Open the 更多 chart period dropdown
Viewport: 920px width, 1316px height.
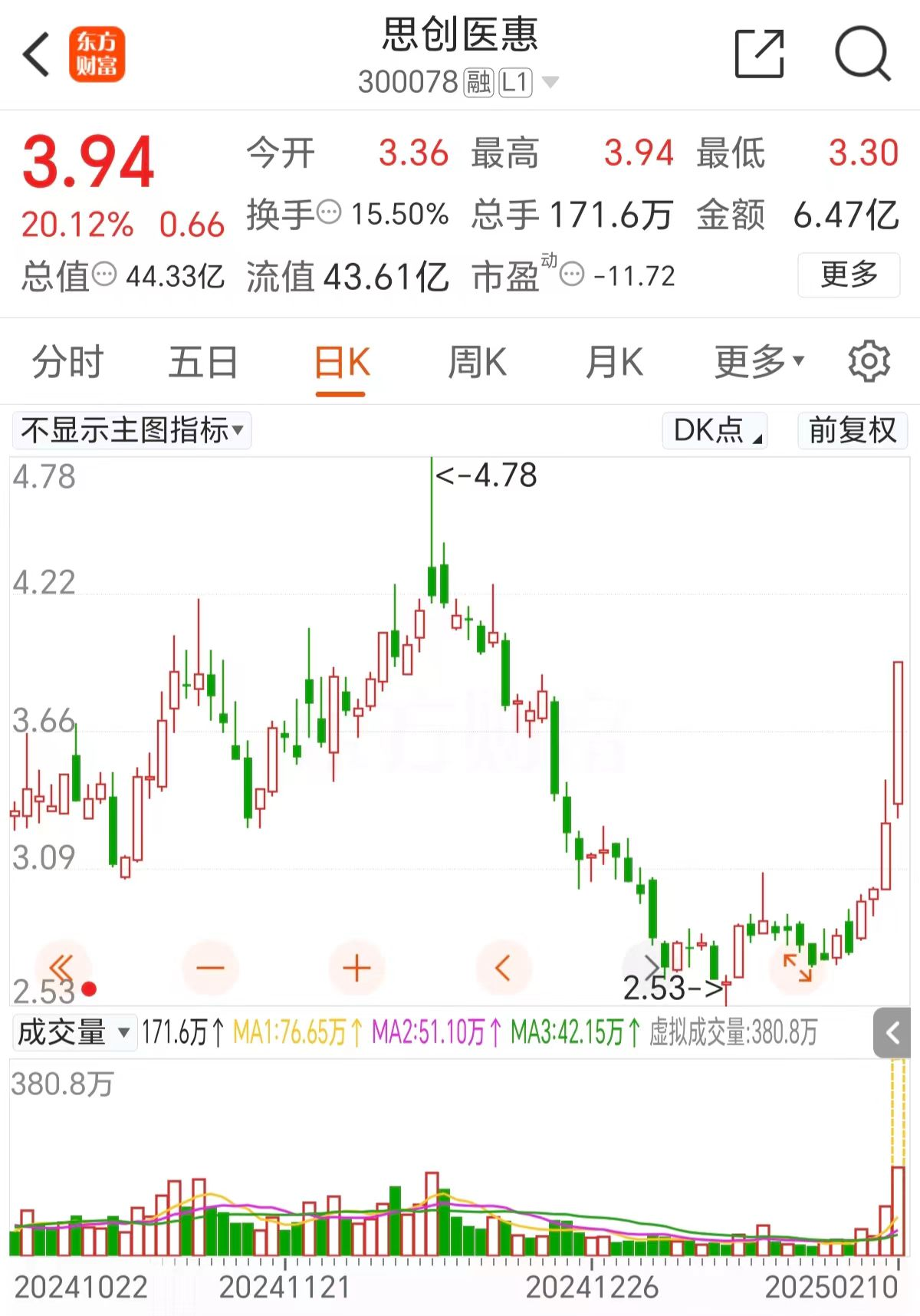(759, 362)
